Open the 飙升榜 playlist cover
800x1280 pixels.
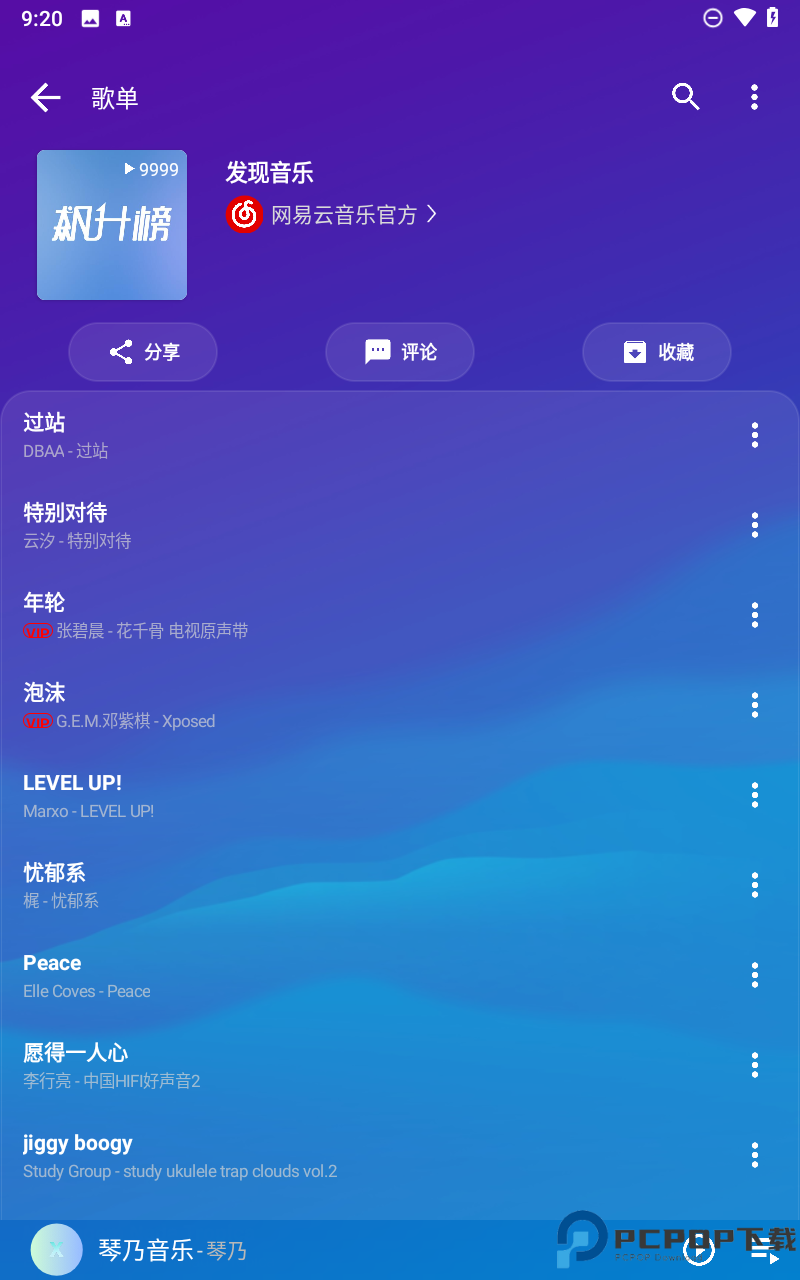(x=112, y=225)
